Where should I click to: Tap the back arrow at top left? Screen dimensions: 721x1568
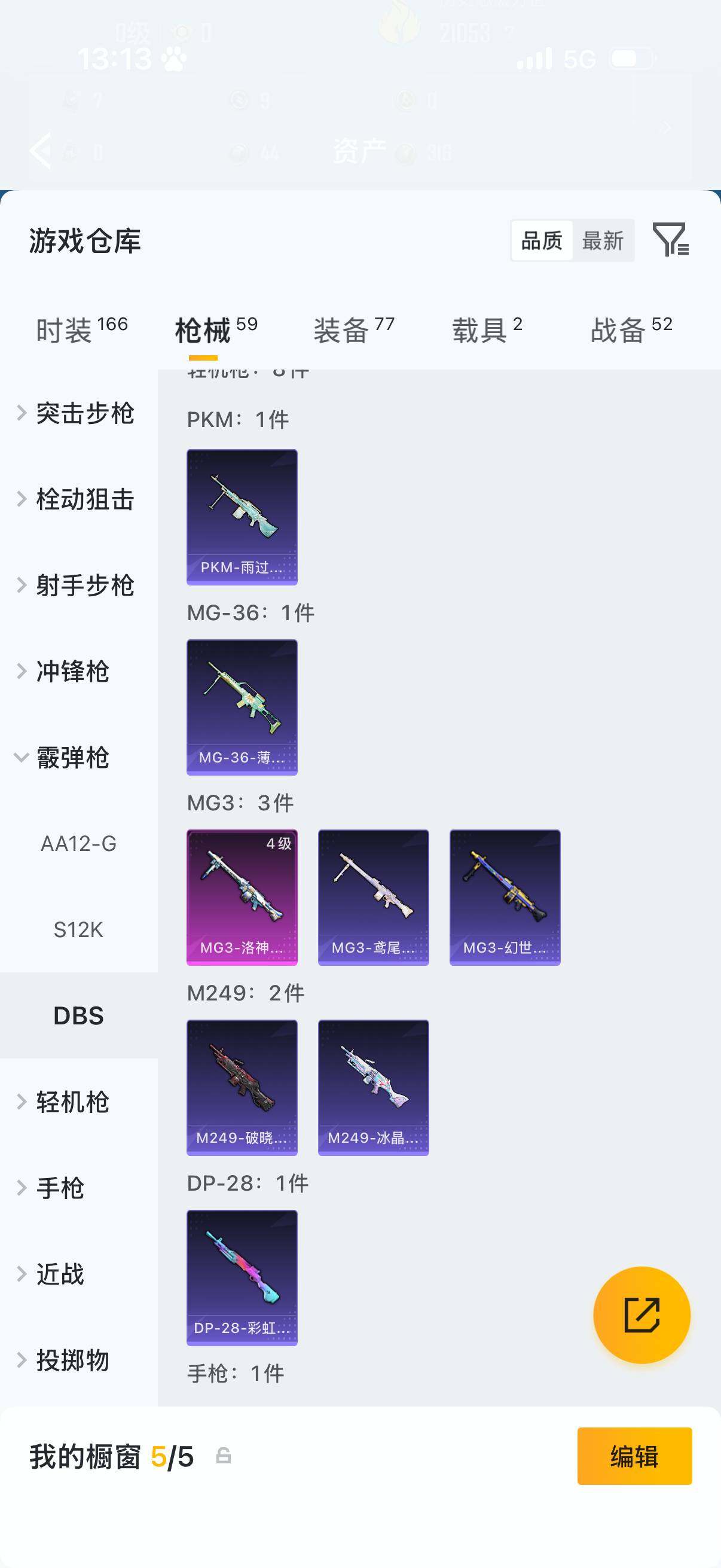click(40, 150)
